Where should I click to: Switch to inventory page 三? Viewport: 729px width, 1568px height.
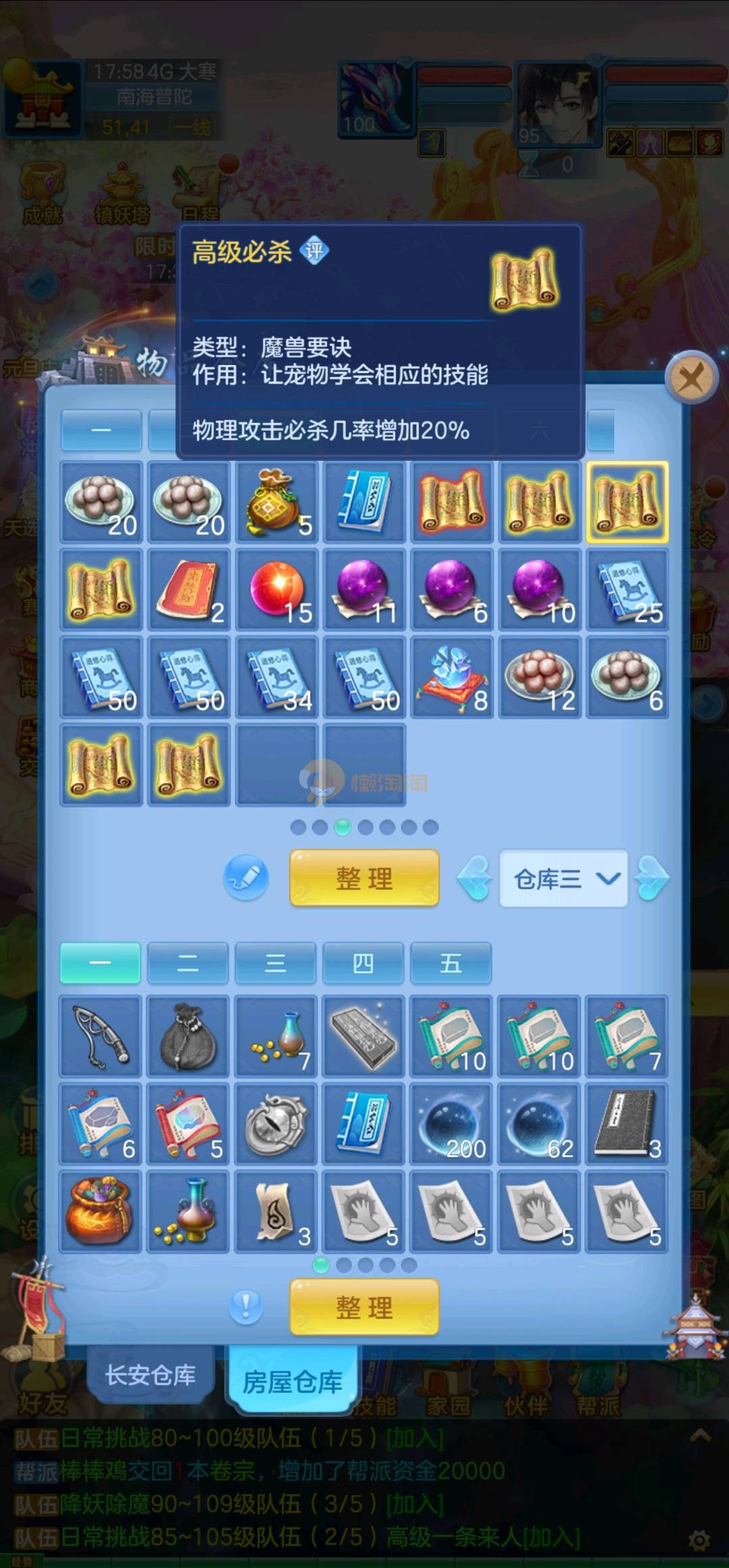[x=275, y=963]
